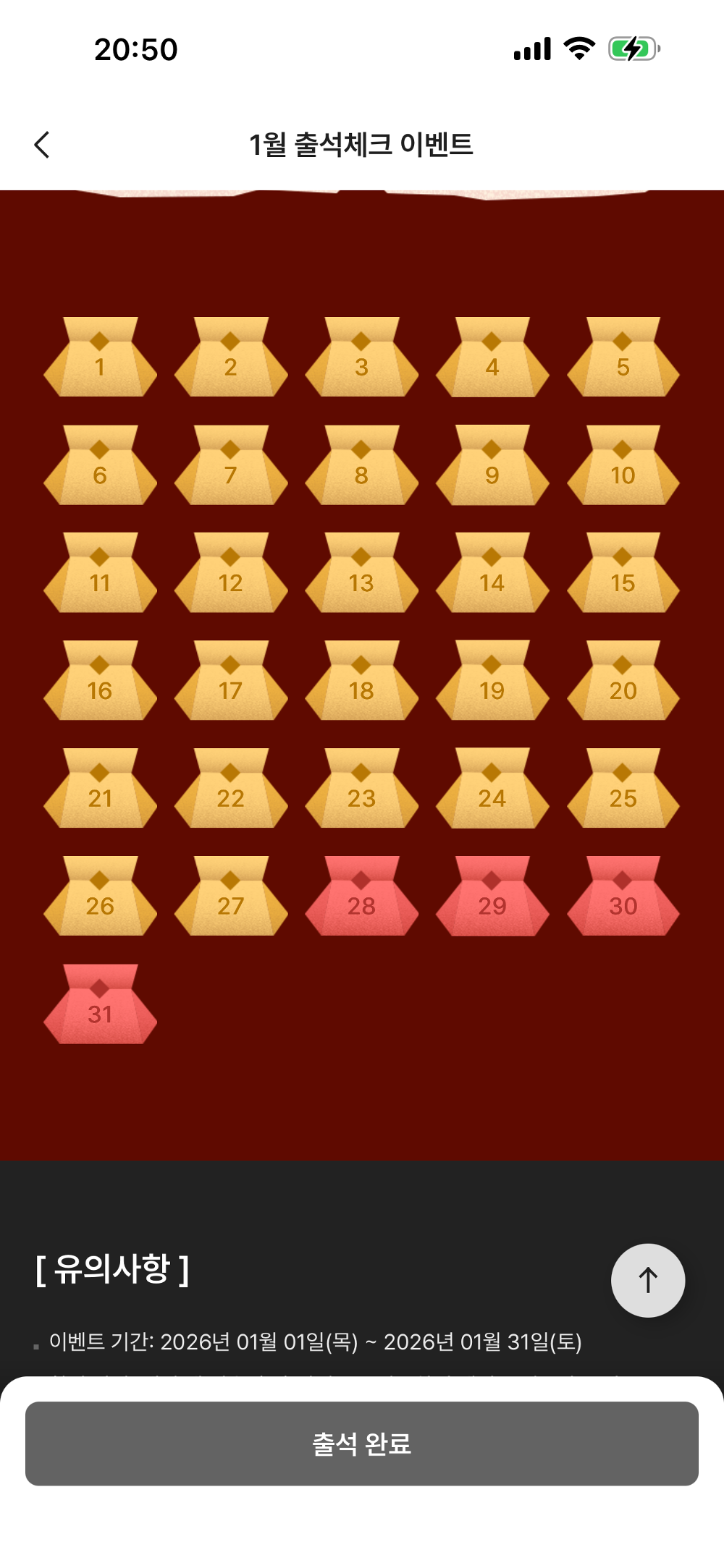
Task: Open the gold pouch numbered 15
Action: (623, 574)
